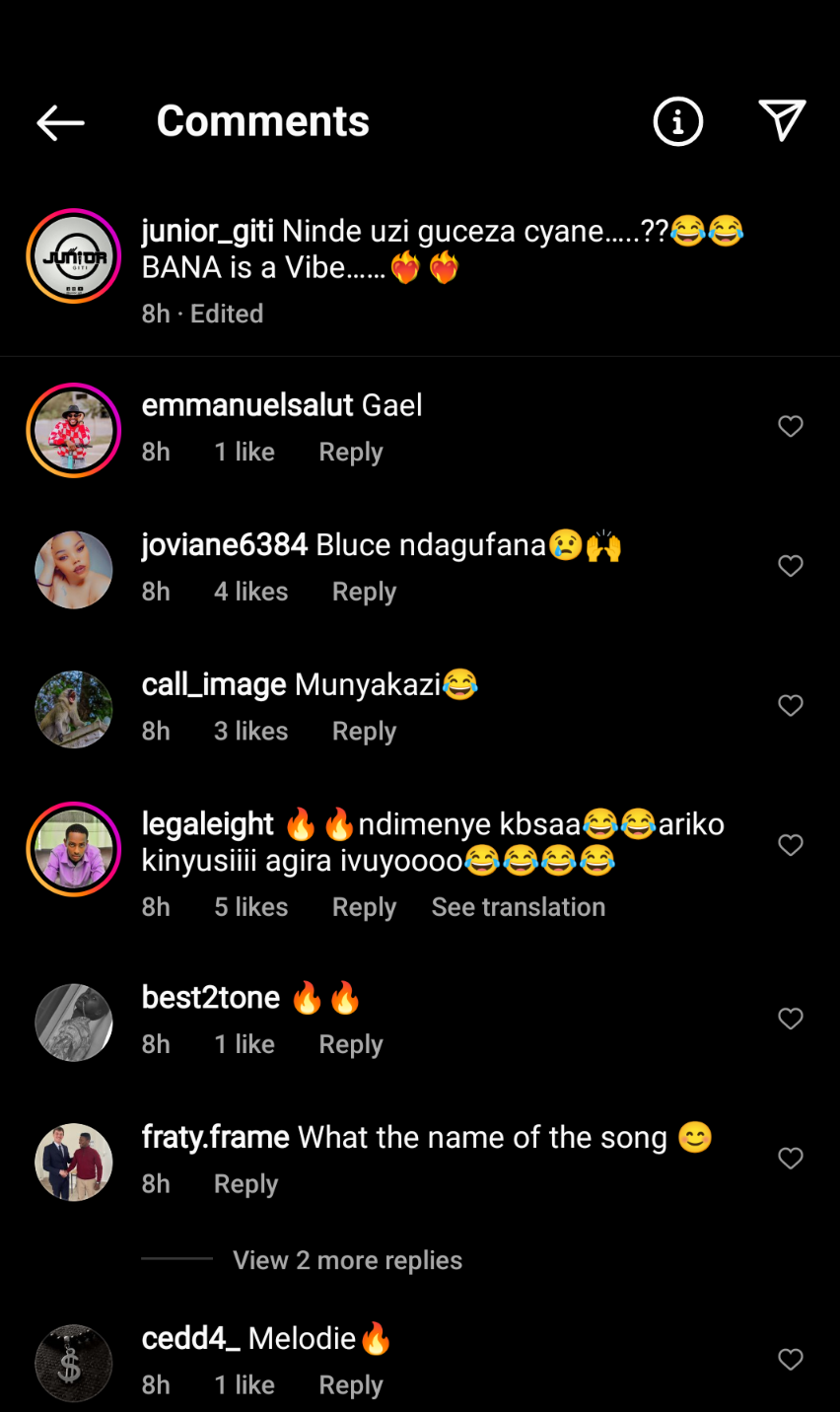This screenshot has width=840, height=1412.
Task: Like call_image's Munyakazi comment
Action: pyautogui.click(x=790, y=706)
